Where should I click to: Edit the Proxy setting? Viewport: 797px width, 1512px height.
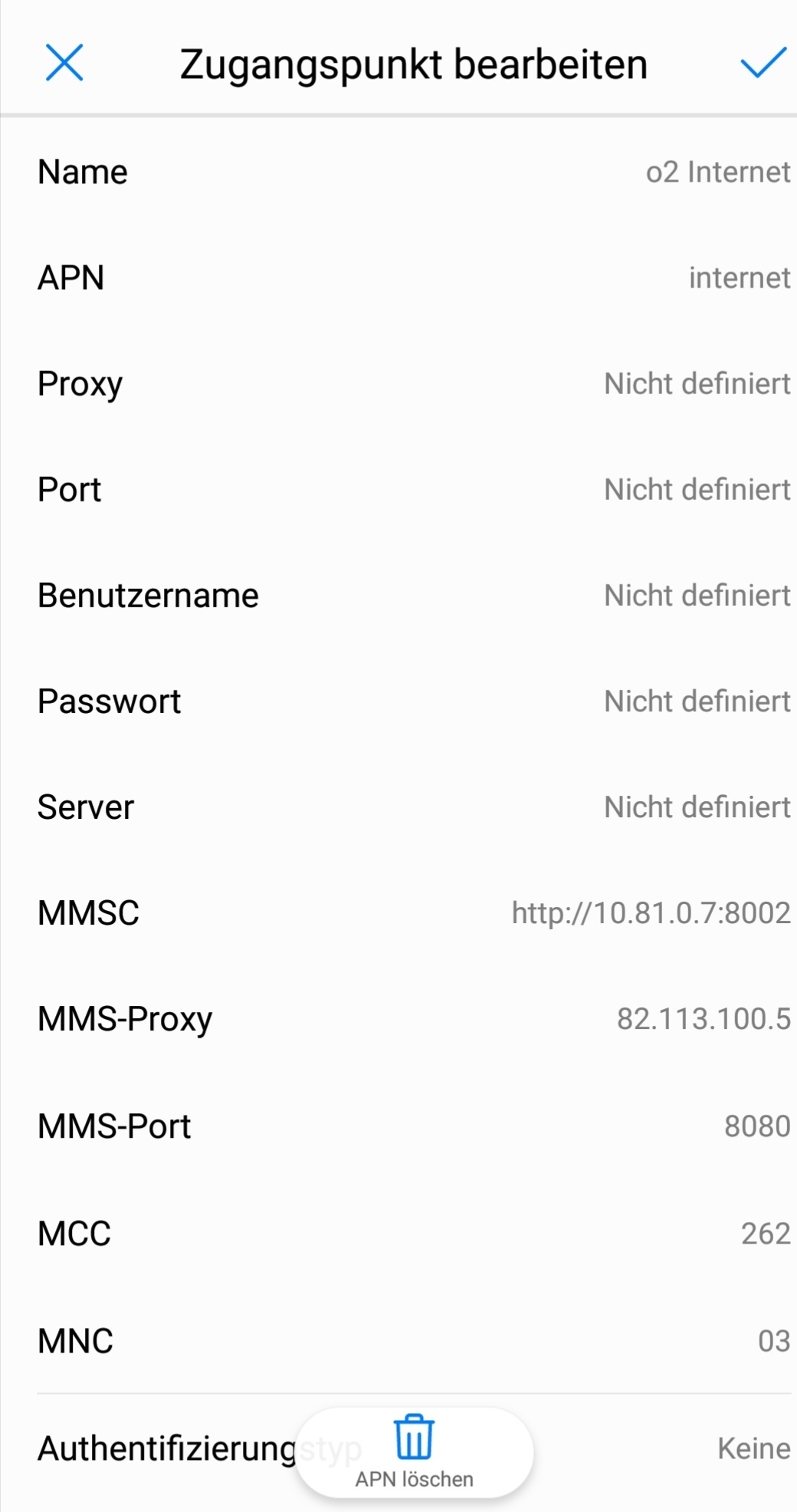398,383
